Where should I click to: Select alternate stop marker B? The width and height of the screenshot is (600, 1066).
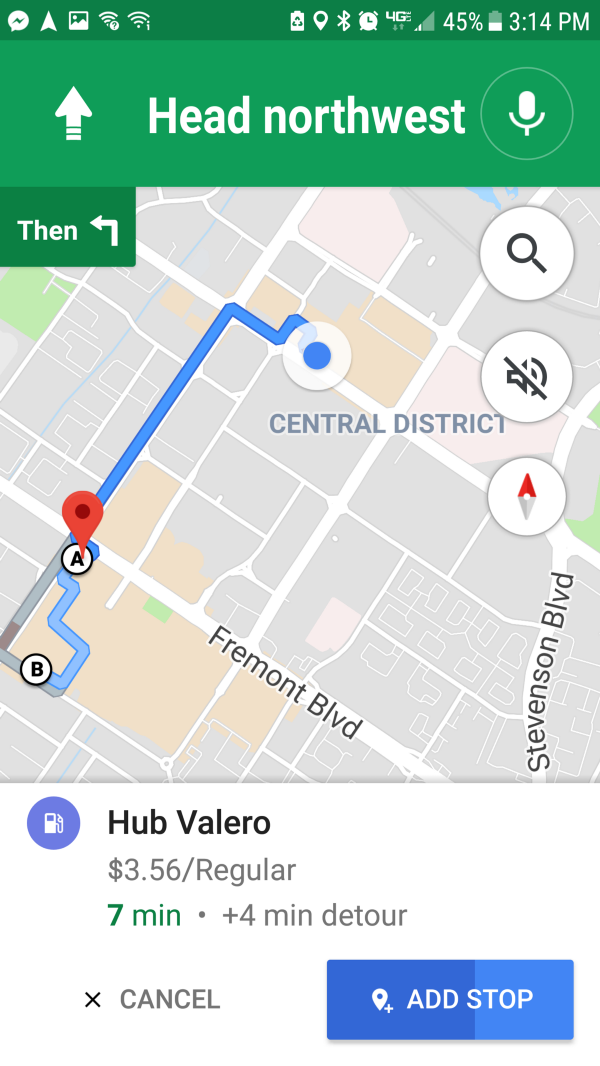point(37,669)
